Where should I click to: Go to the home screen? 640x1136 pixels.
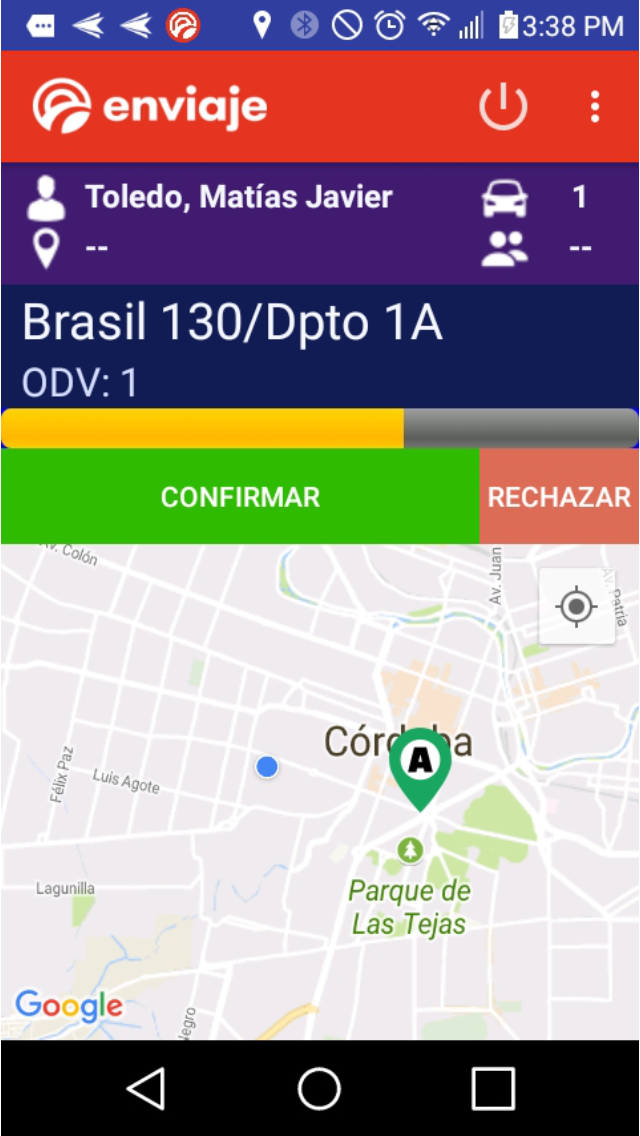pyautogui.click(x=320, y=1088)
